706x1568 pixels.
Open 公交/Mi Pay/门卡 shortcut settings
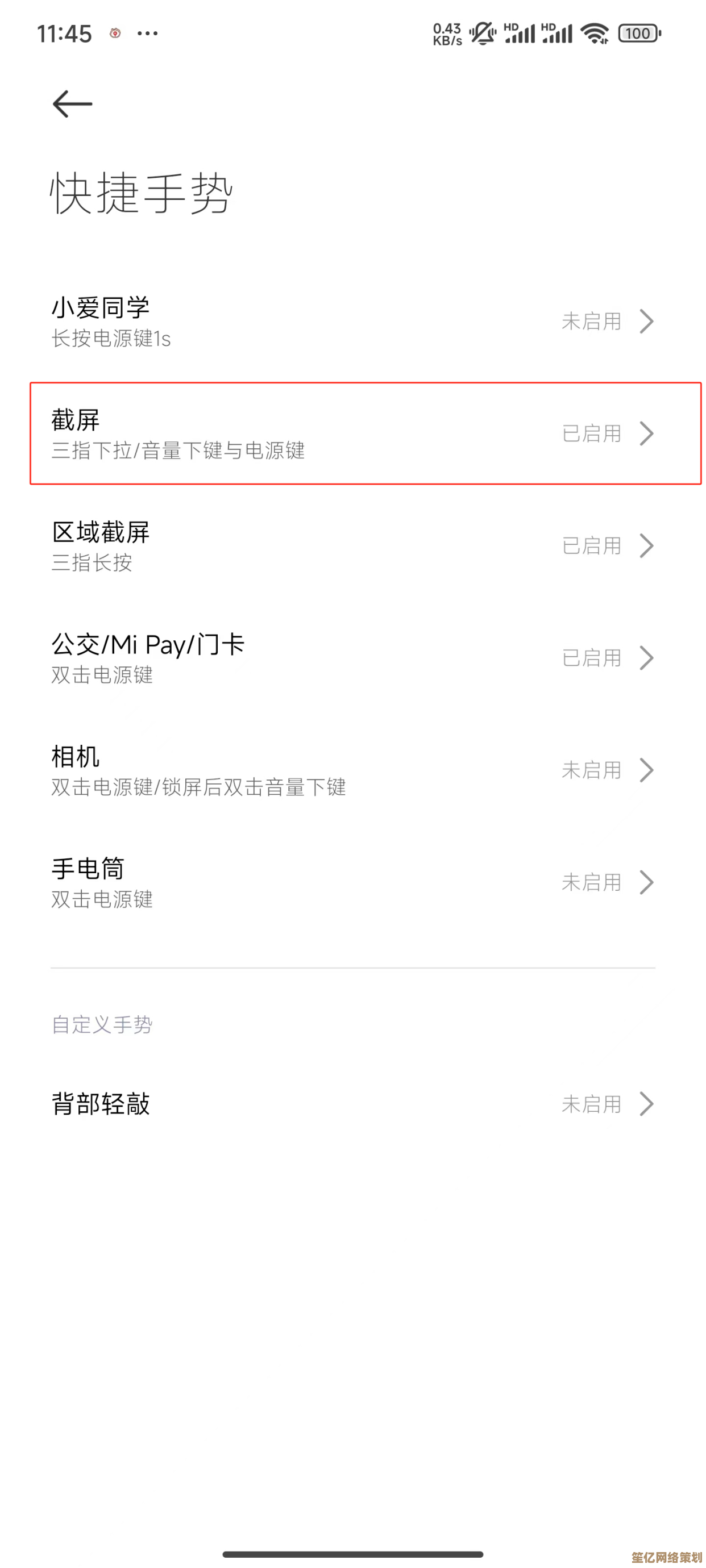pyautogui.click(x=352, y=658)
